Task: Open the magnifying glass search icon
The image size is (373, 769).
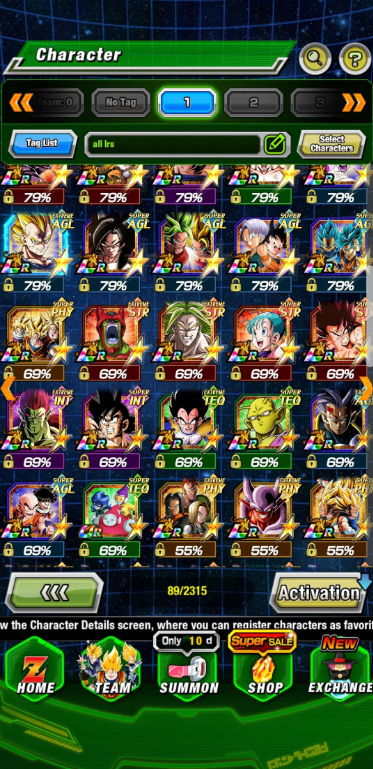Action: (315, 58)
